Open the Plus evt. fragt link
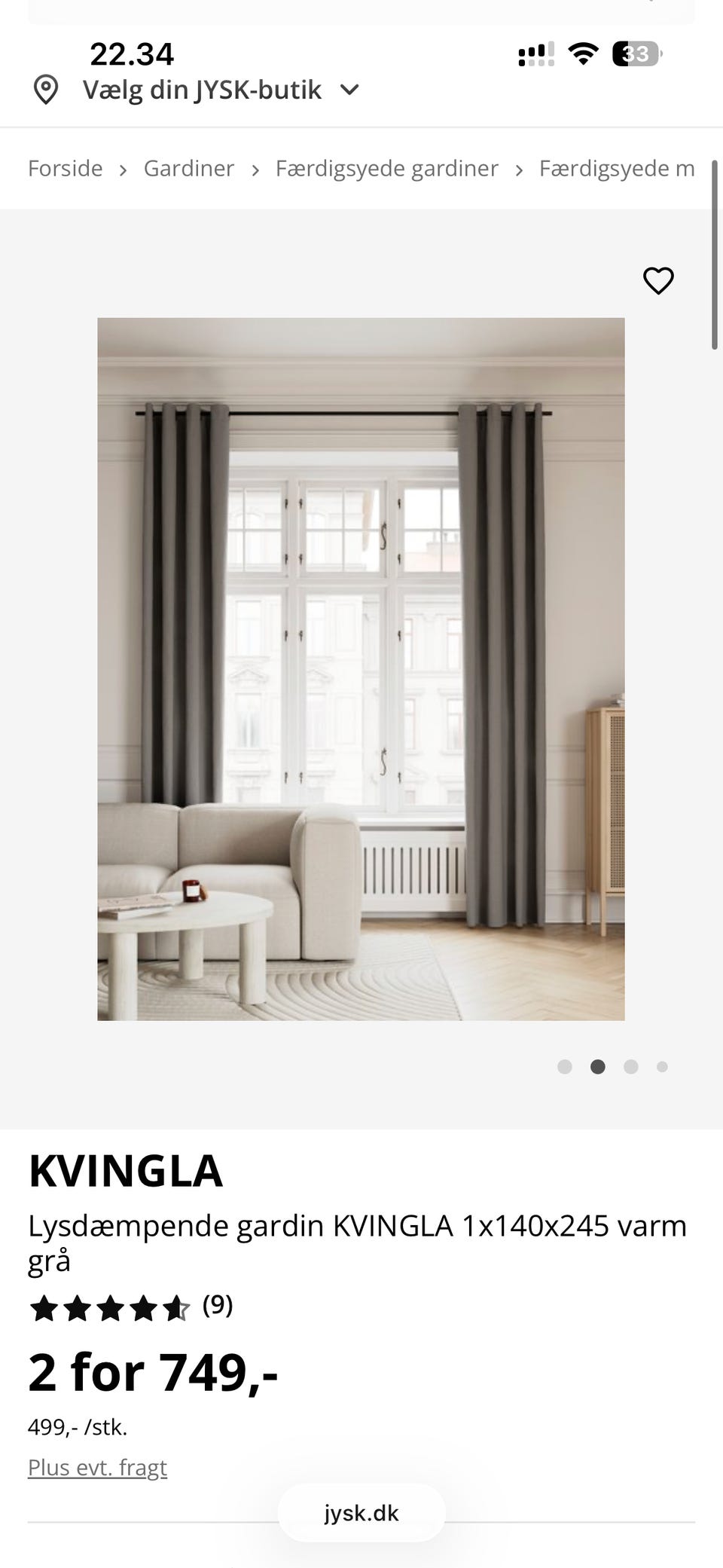Viewport: 723px width, 1568px height. [x=97, y=1466]
